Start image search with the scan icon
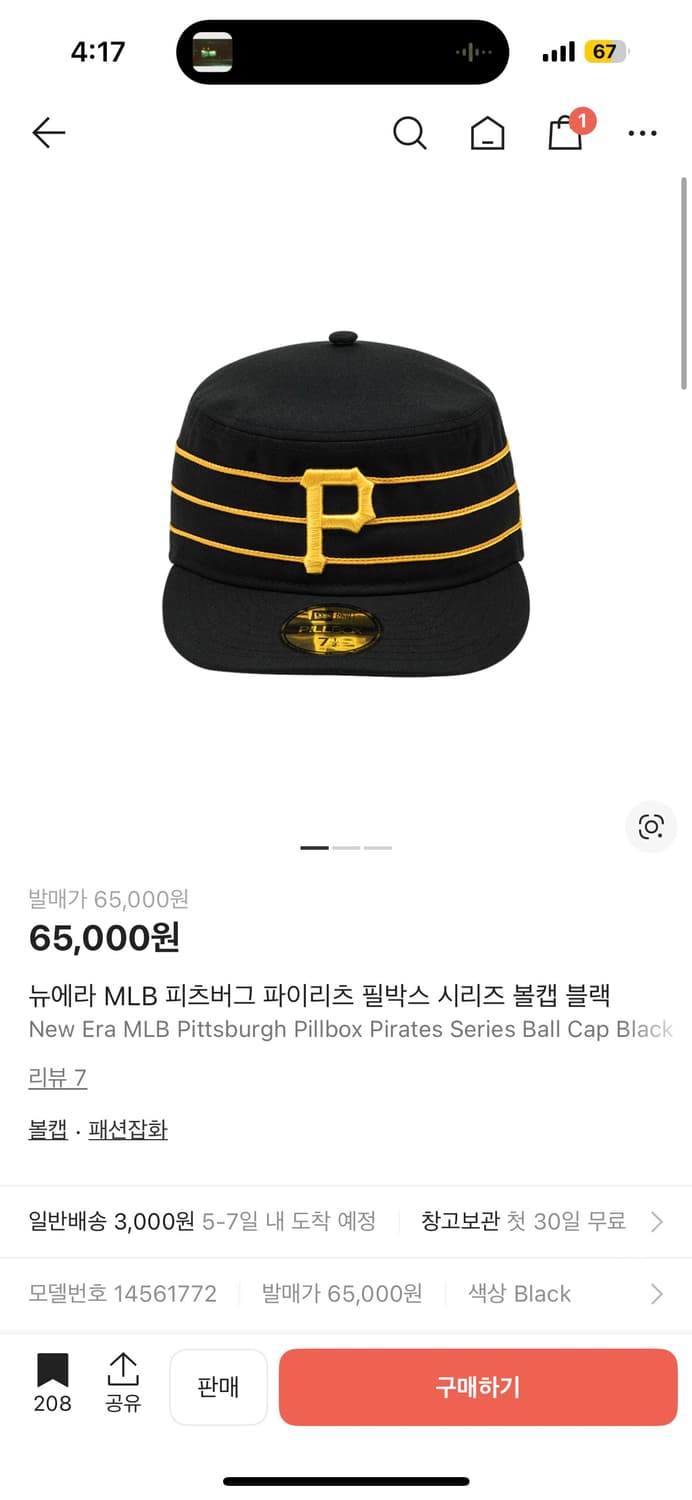The image size is (692, 1500). coord(651,826)
